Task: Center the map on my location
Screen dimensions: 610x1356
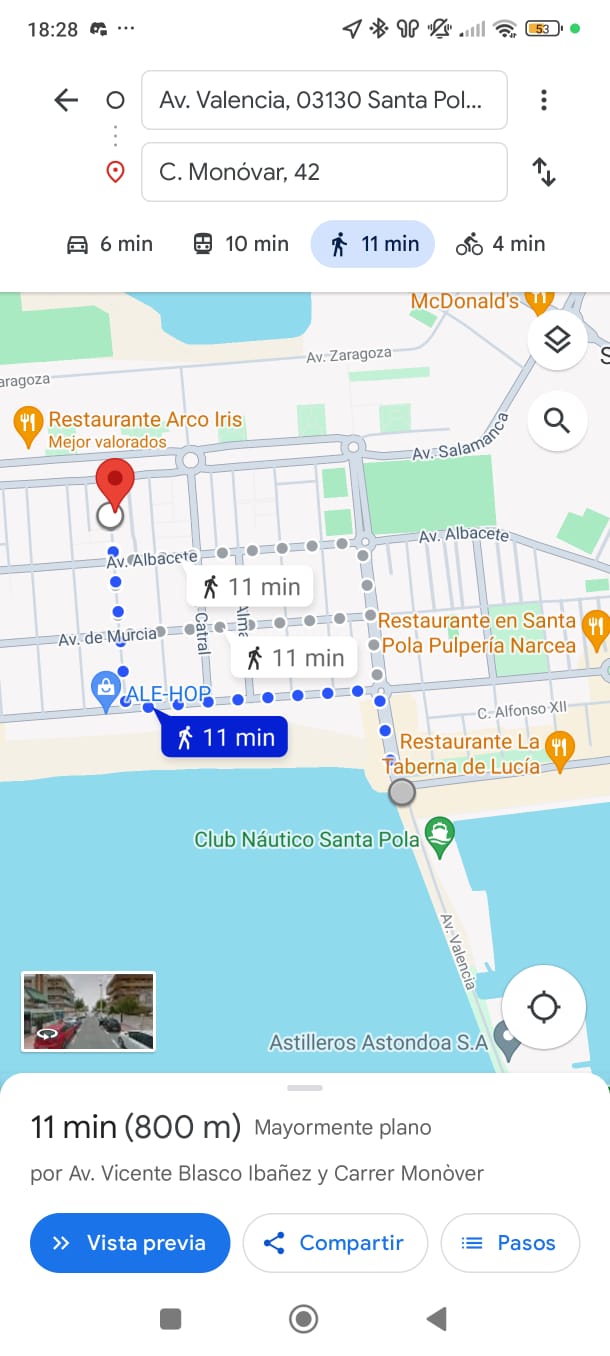Action: 543,1007
